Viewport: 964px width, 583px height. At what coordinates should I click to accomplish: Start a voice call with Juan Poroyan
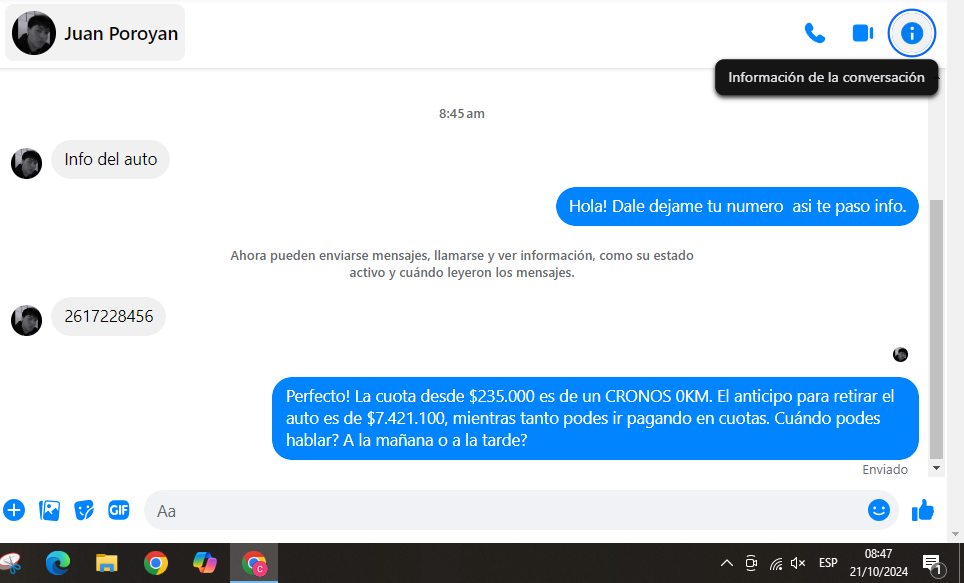[x=815, y=33]
